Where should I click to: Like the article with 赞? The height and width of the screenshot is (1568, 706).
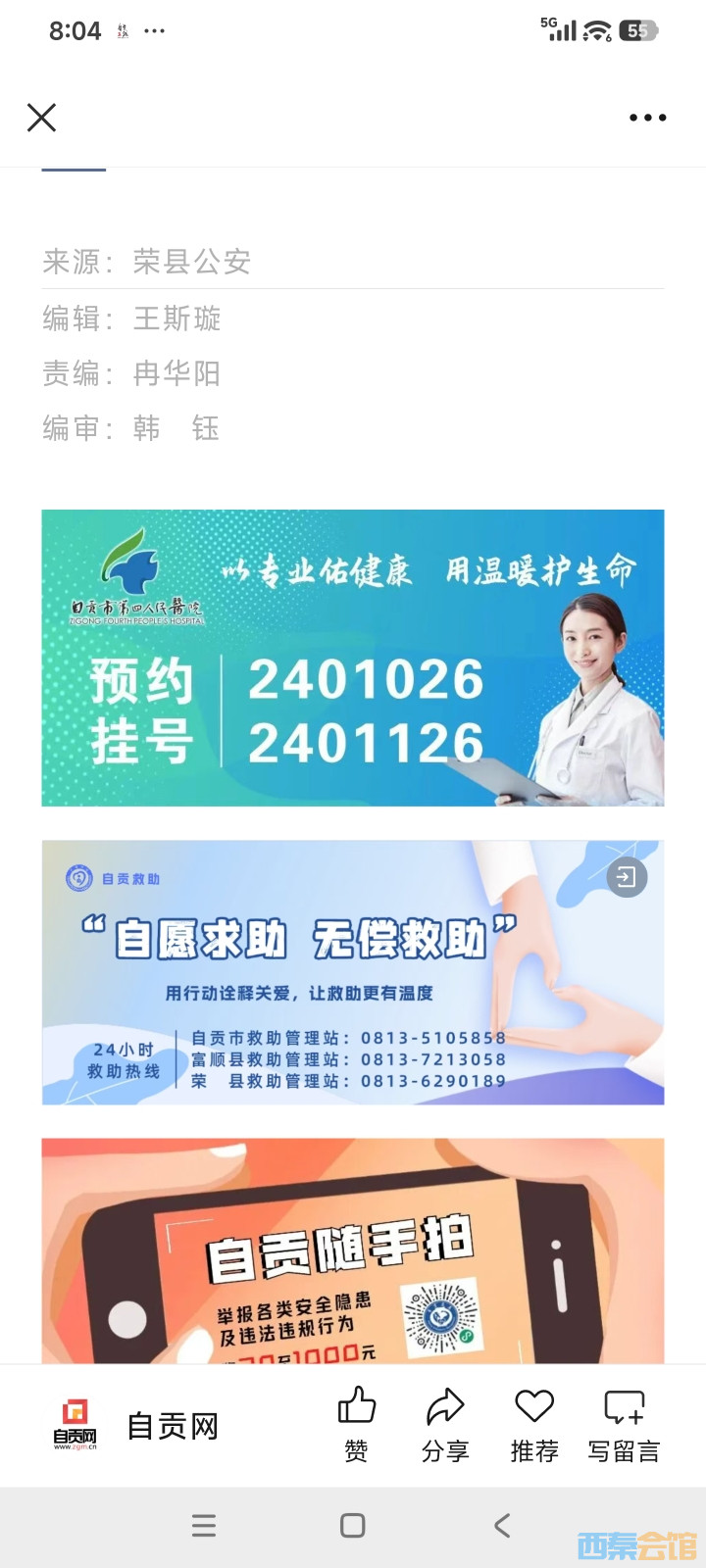tap(356, 1423)
